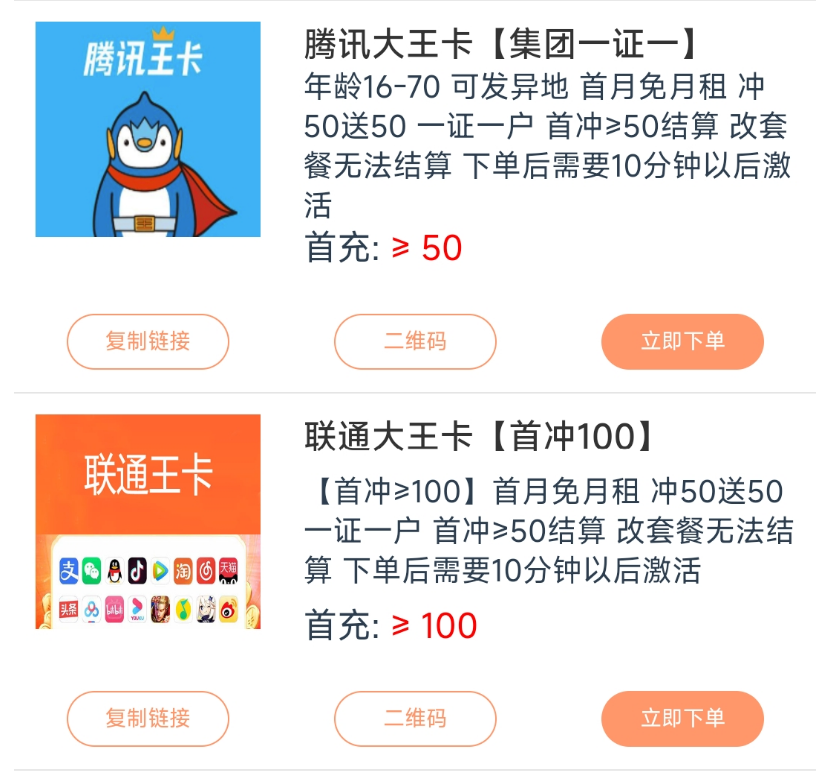Copy link for 腾讯大王卡

148,341
